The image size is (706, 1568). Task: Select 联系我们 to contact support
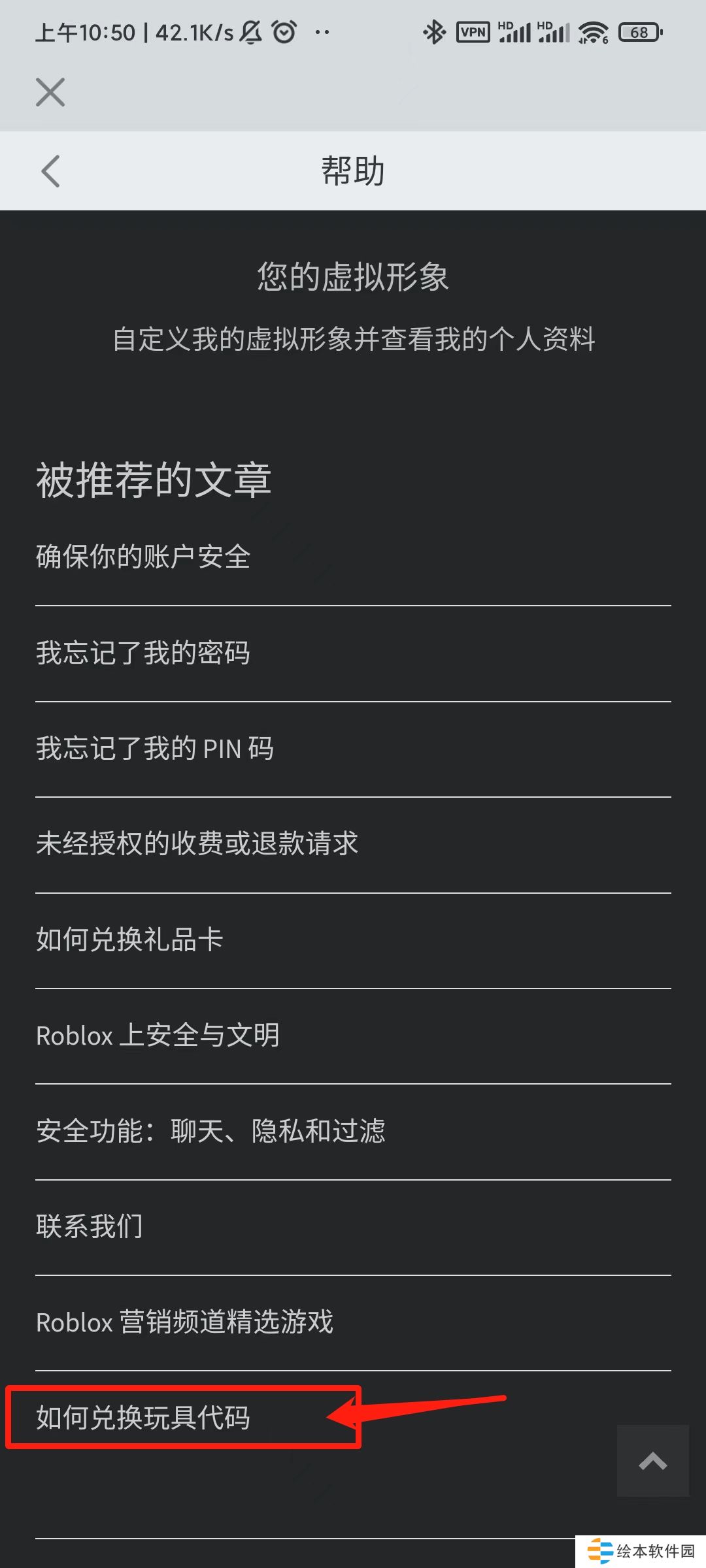90,1226
